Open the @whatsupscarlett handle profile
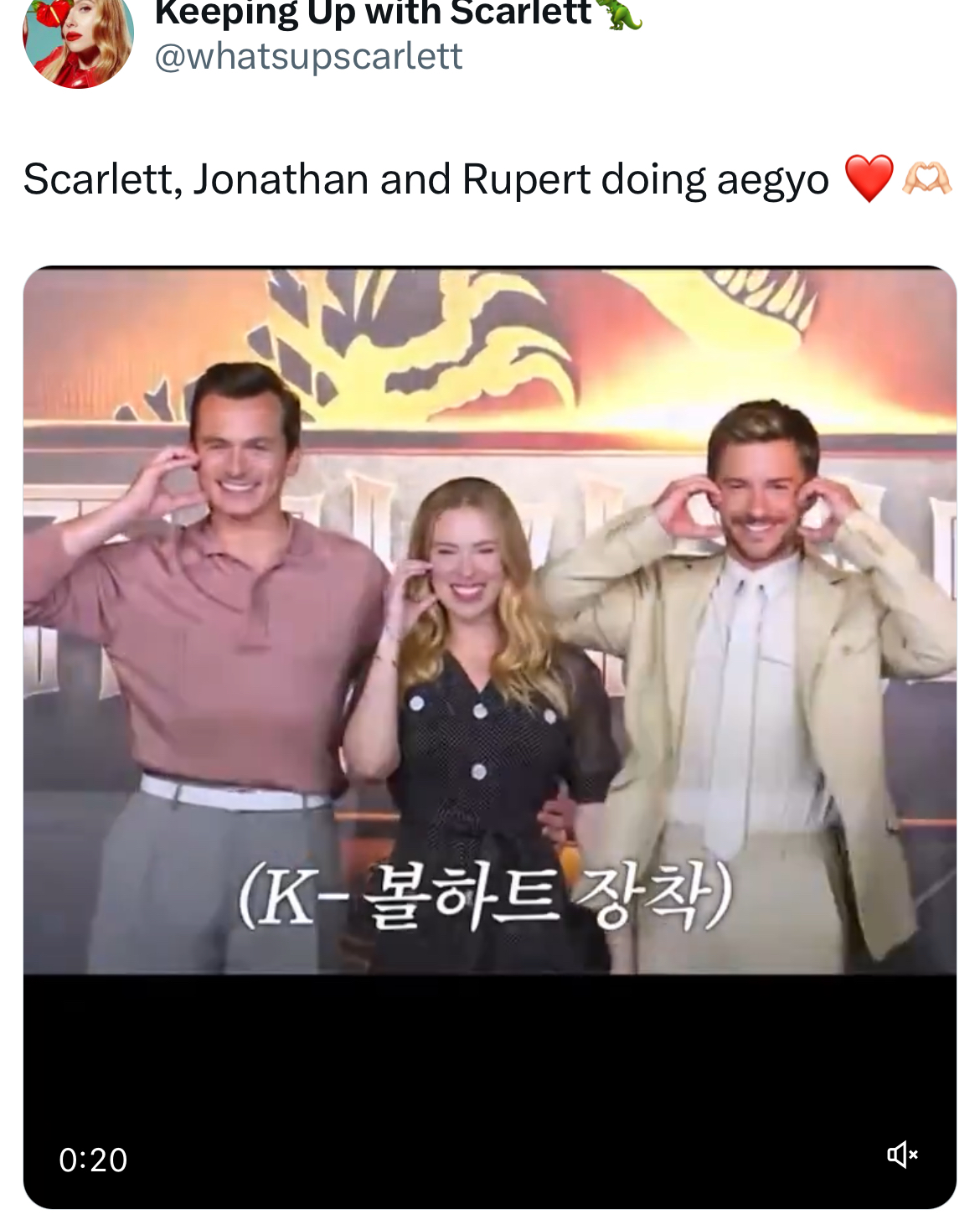 pyautogui.click(x=308, y=57)
